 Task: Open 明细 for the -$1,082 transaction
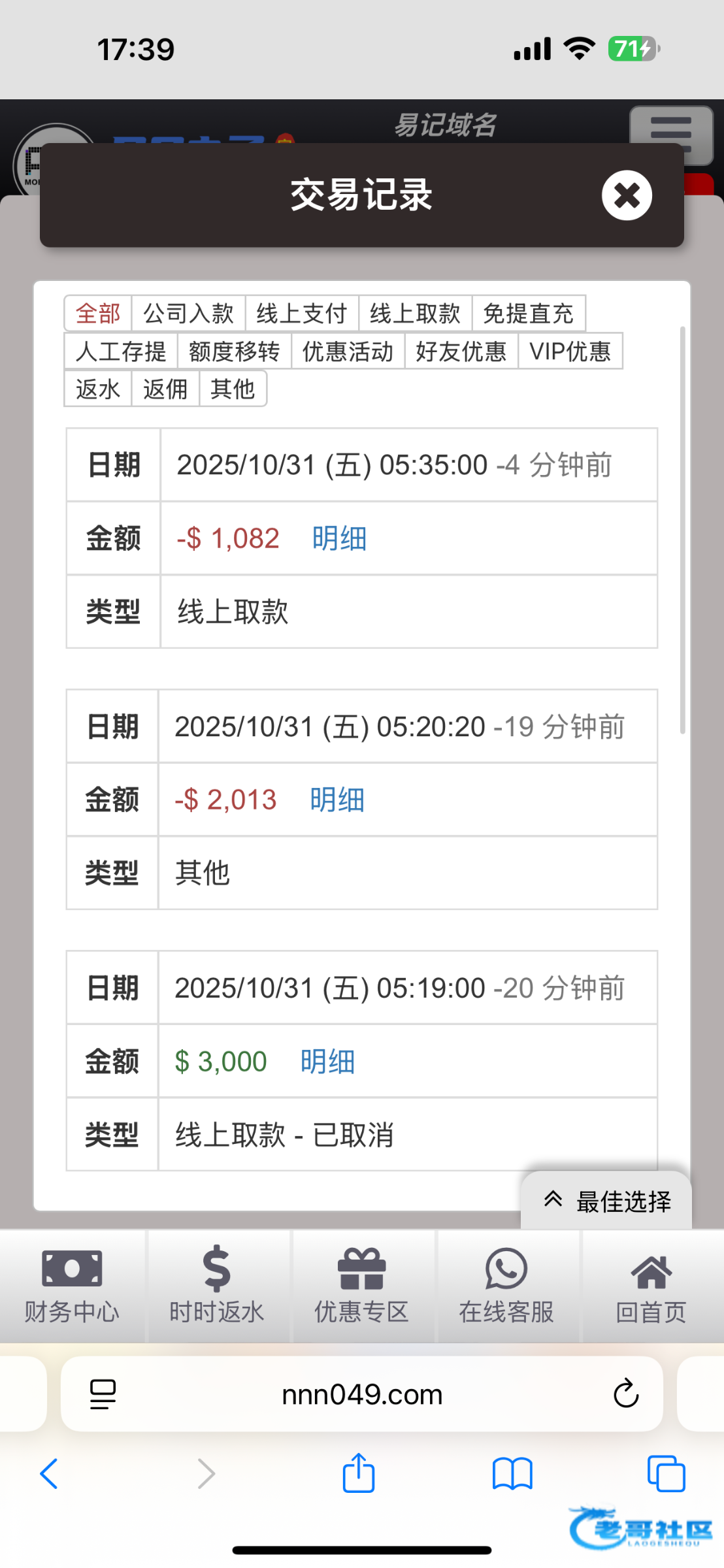click(x=339, y=539)
